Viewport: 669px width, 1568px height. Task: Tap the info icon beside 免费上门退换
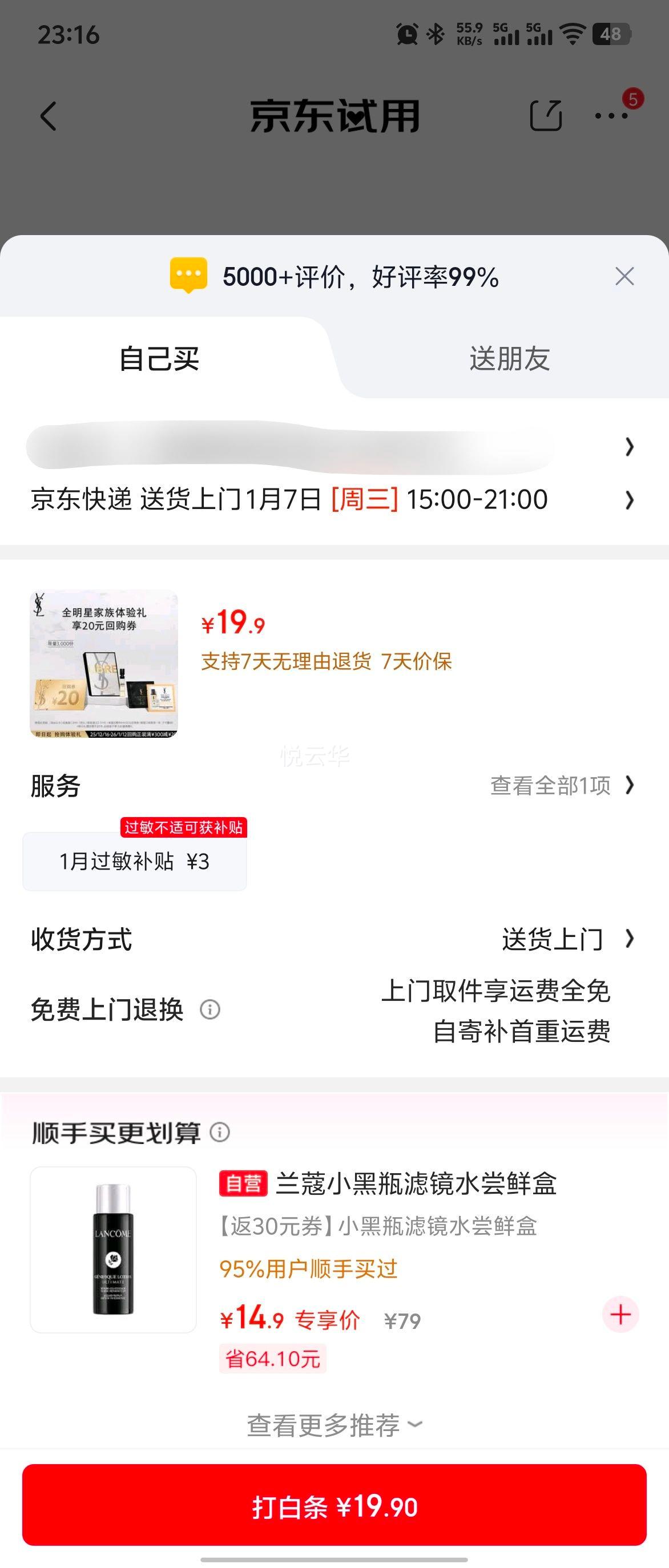tap(210, 1009)
